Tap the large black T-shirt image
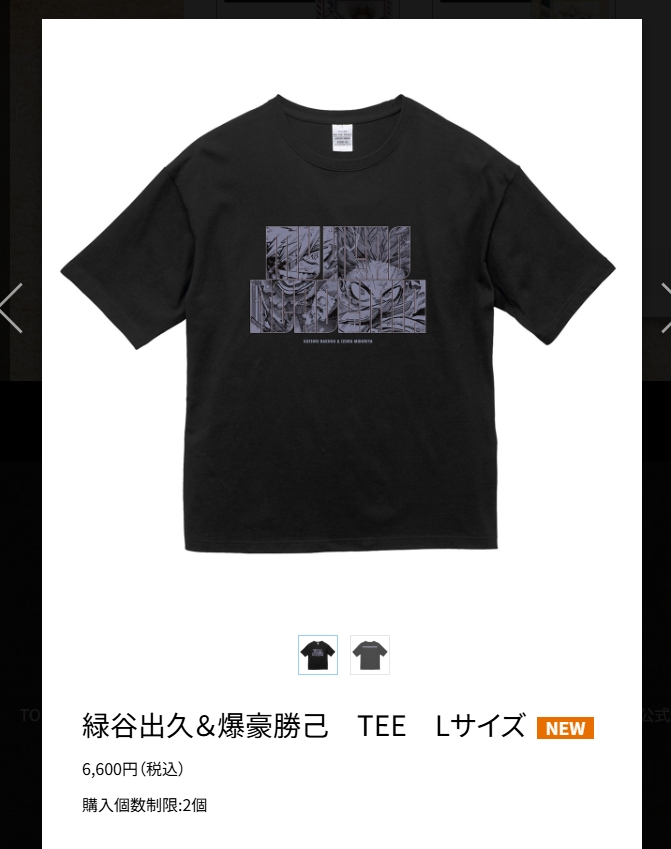 338,322
